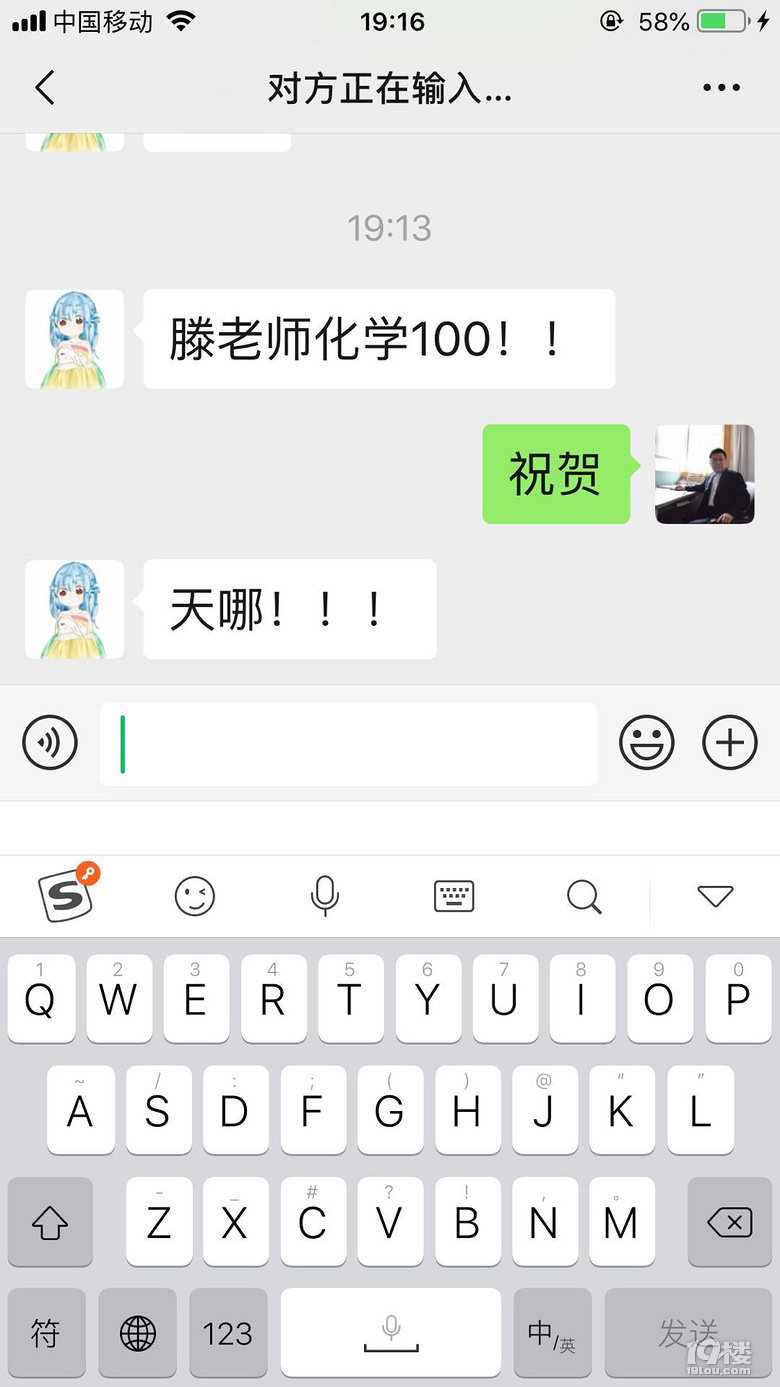Start voice dictation from keyboard toolbar

(324, 896)
